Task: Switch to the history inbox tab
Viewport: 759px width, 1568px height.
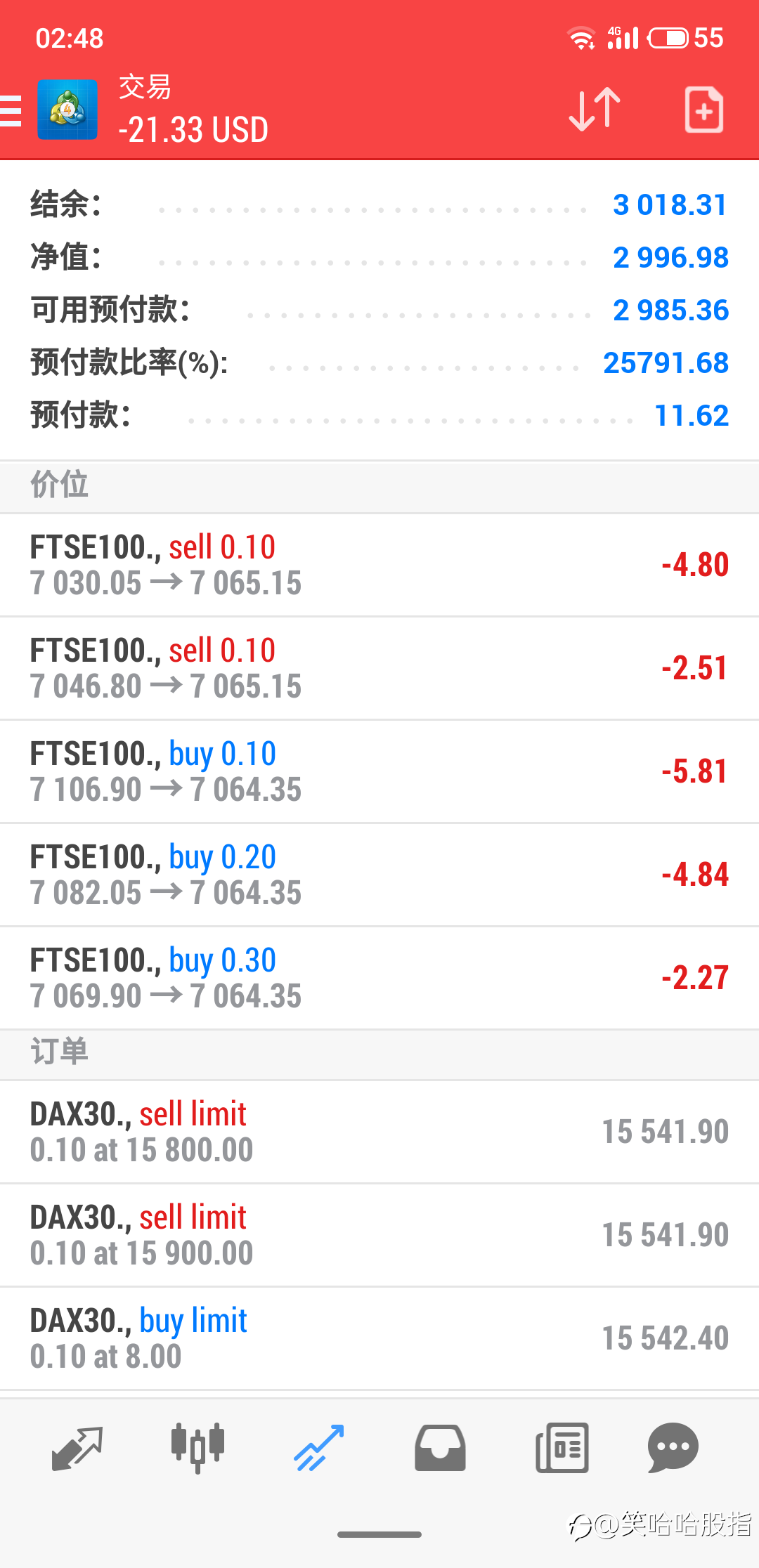Action: 440,1448
